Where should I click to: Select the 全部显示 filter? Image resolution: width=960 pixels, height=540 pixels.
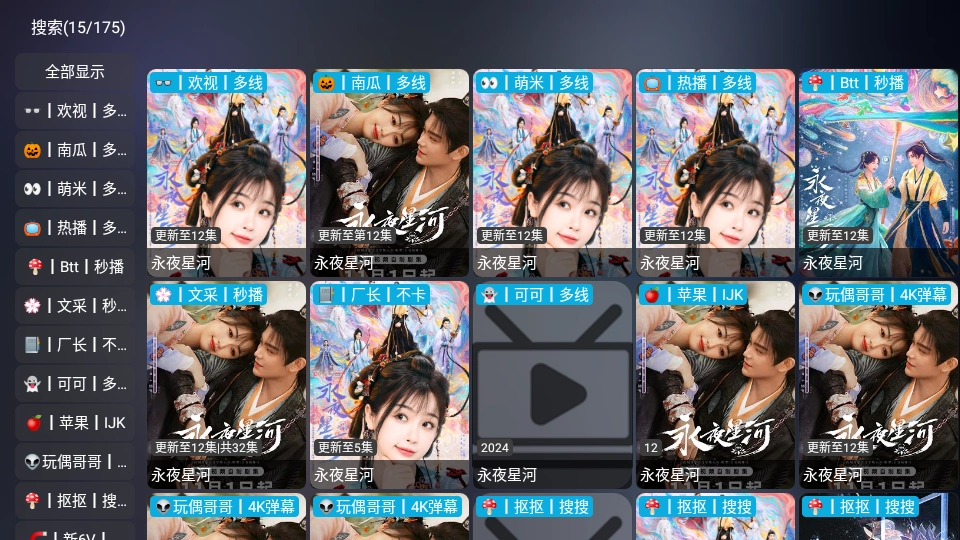coord(74,72)
